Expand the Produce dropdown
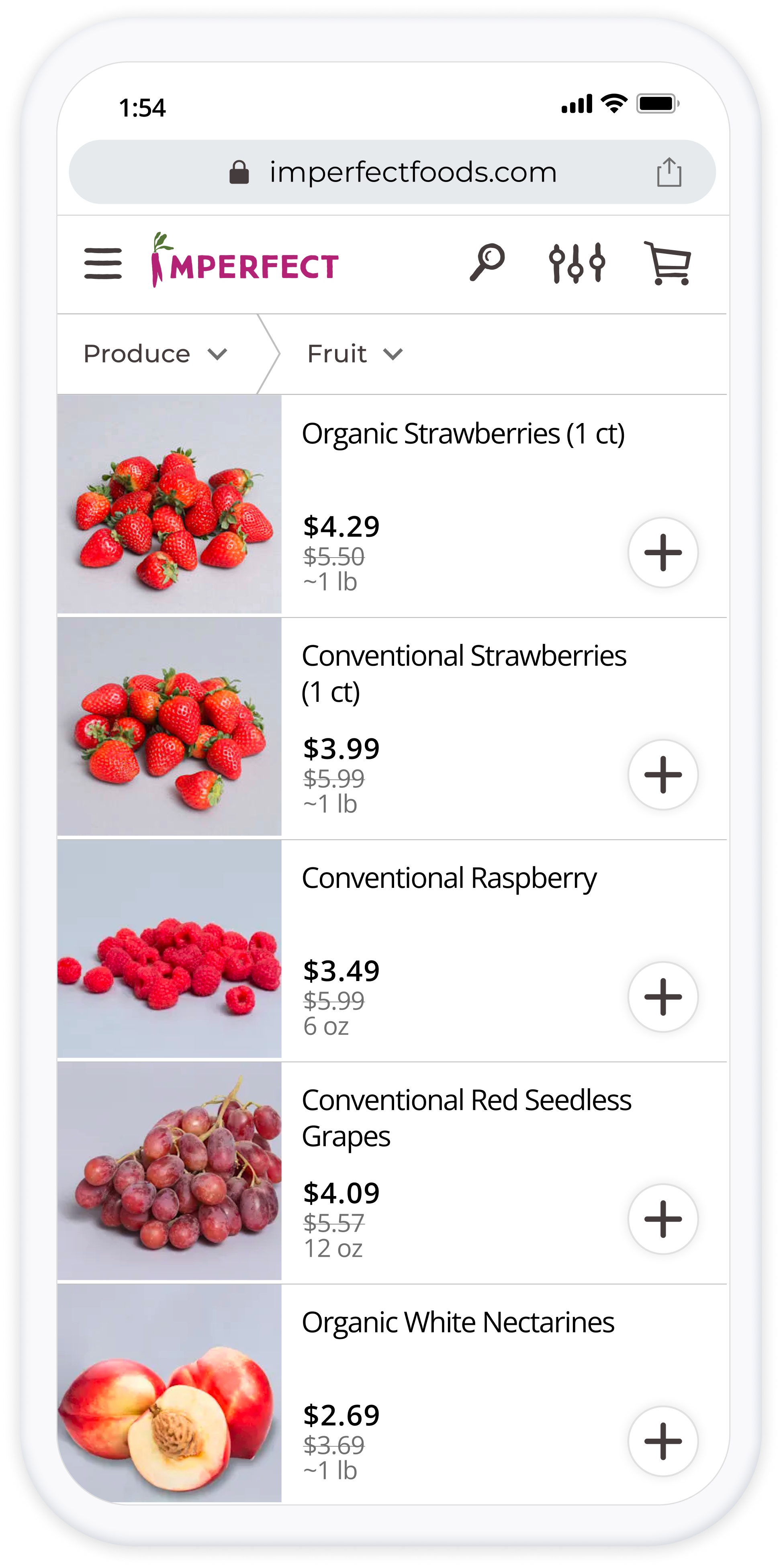This screenshot has height=1568, width=781. tap(156, 354)
